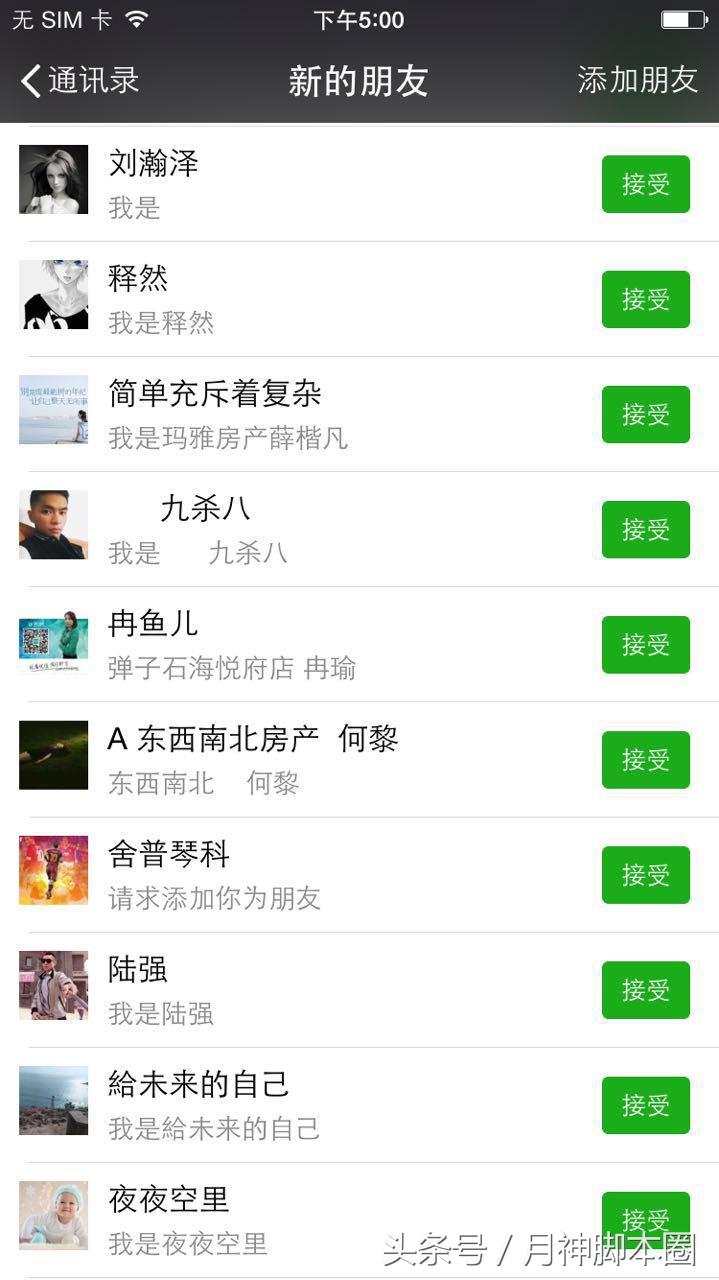The width and height of the screenshot is (719, 1280).
Task: Accept friend request from 冉鱼儿
Action: coord(645,644)
